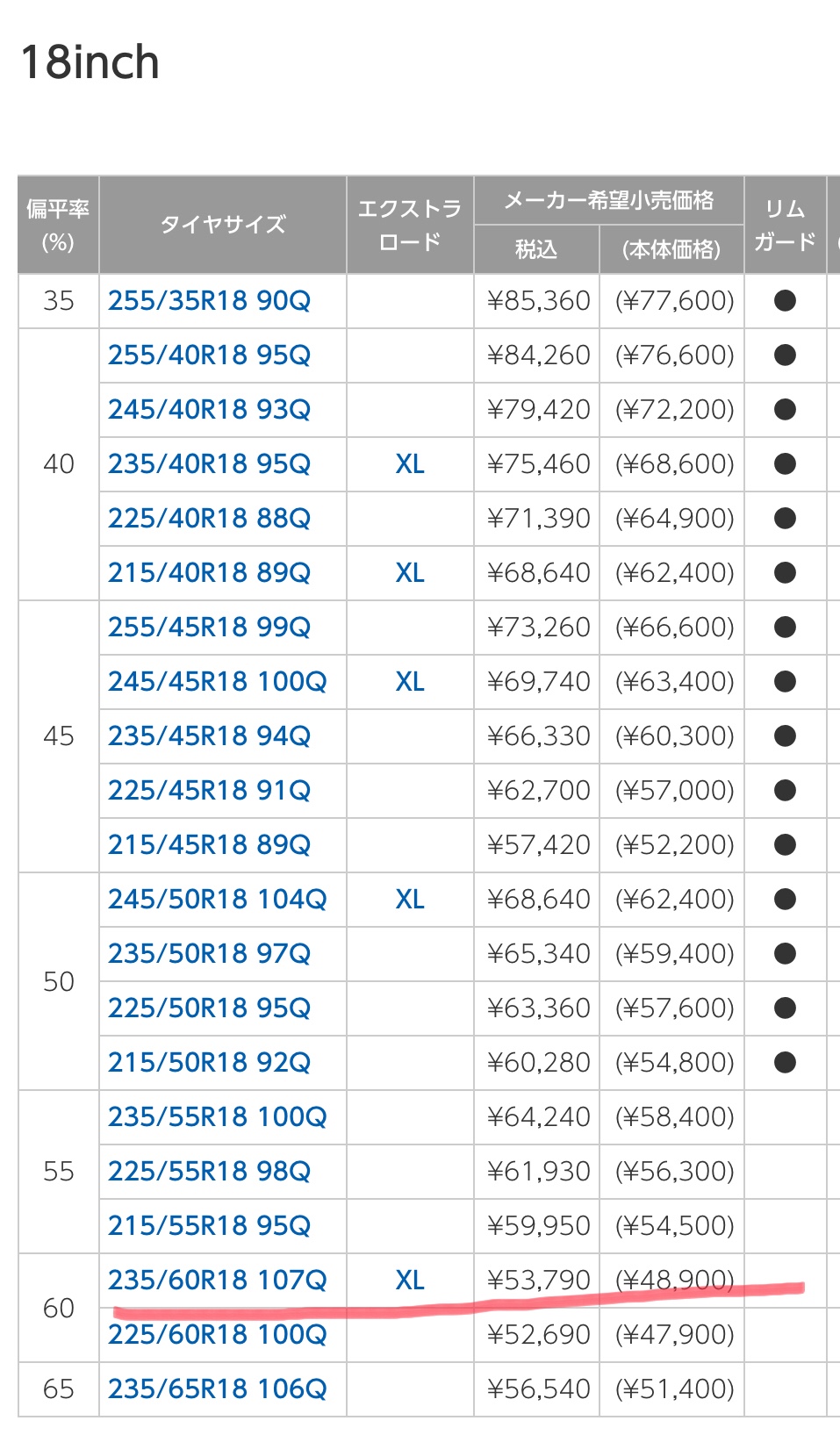Open the 235/60R18 107Q tire size
This screenshot has height=1435, width=840.
(217, 1281)
